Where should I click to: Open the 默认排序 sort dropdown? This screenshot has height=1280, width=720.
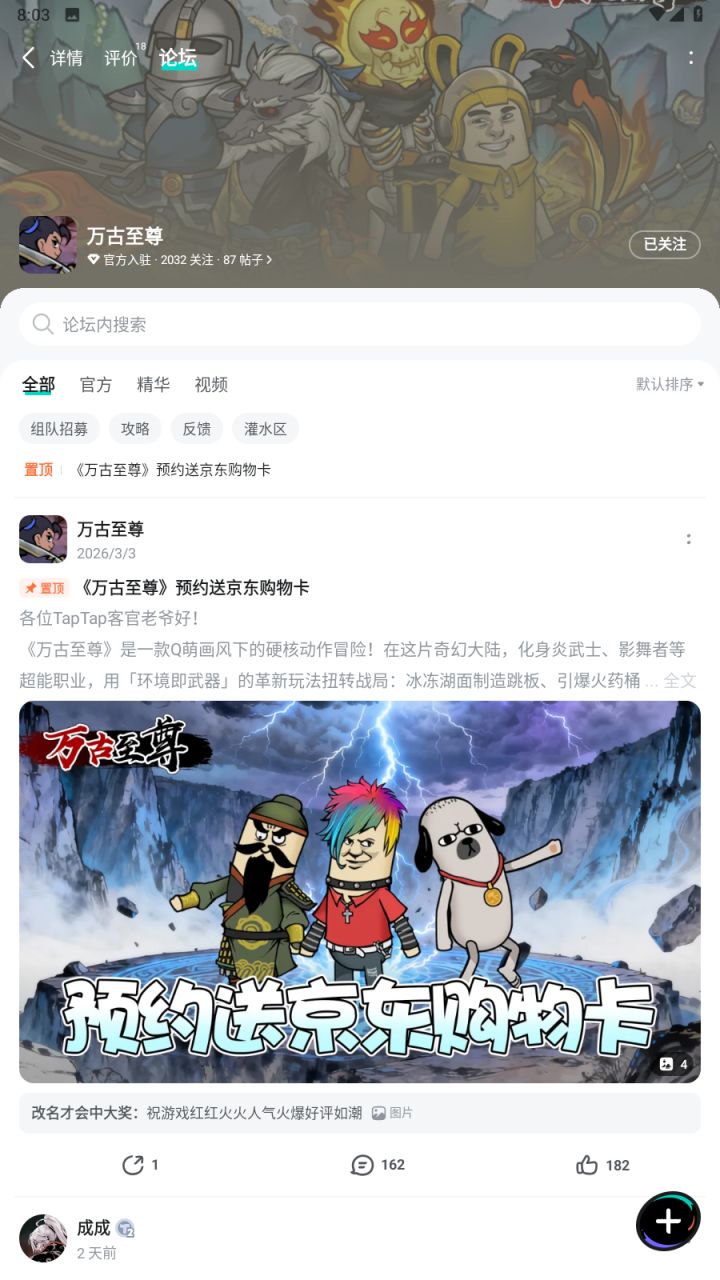pos(666,384)
